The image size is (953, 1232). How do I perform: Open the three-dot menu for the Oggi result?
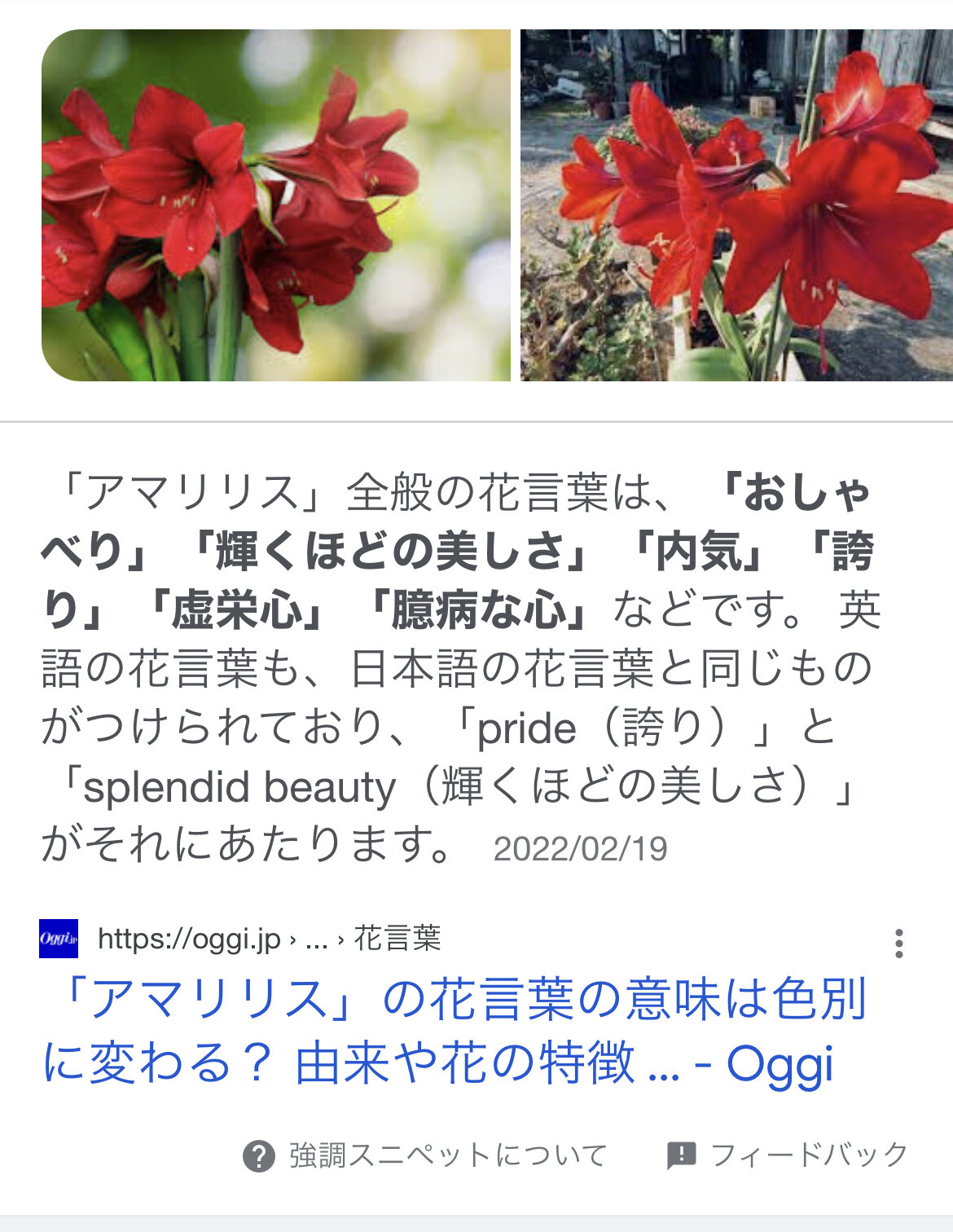click(x=898, y=943)
